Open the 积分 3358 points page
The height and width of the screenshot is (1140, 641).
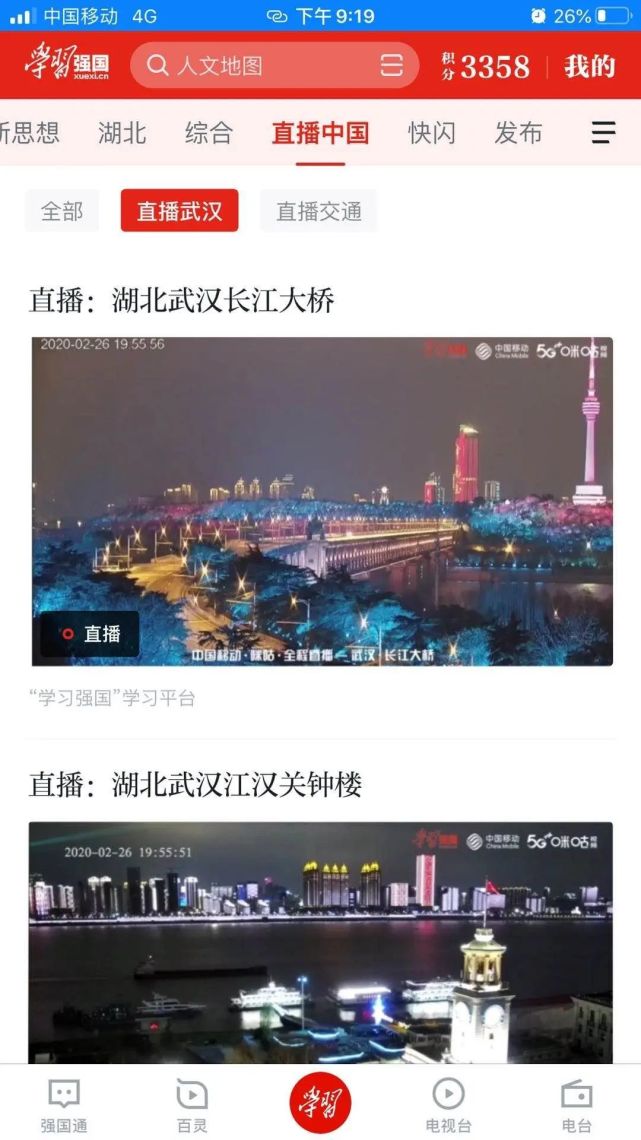486,66
